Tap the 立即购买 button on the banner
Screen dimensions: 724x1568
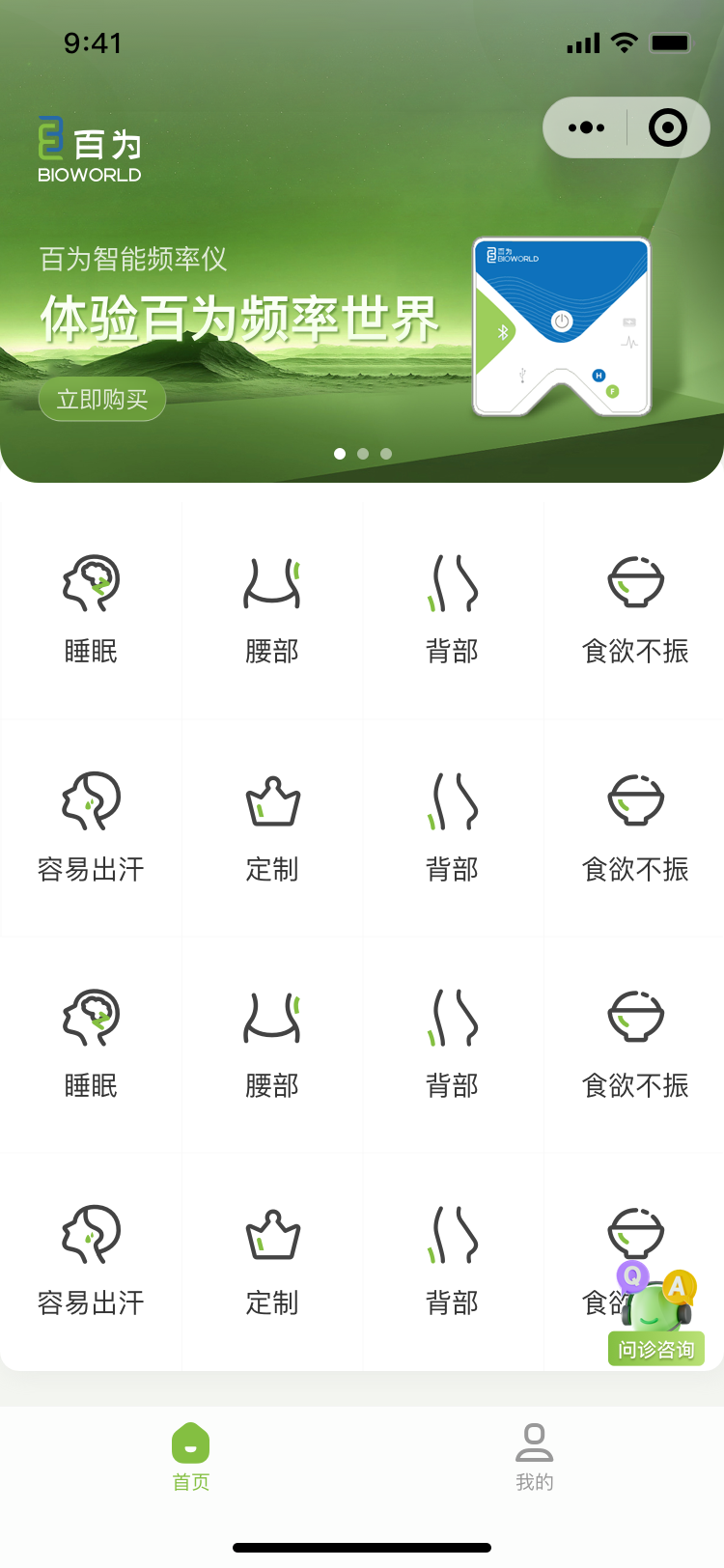[102, 400]
